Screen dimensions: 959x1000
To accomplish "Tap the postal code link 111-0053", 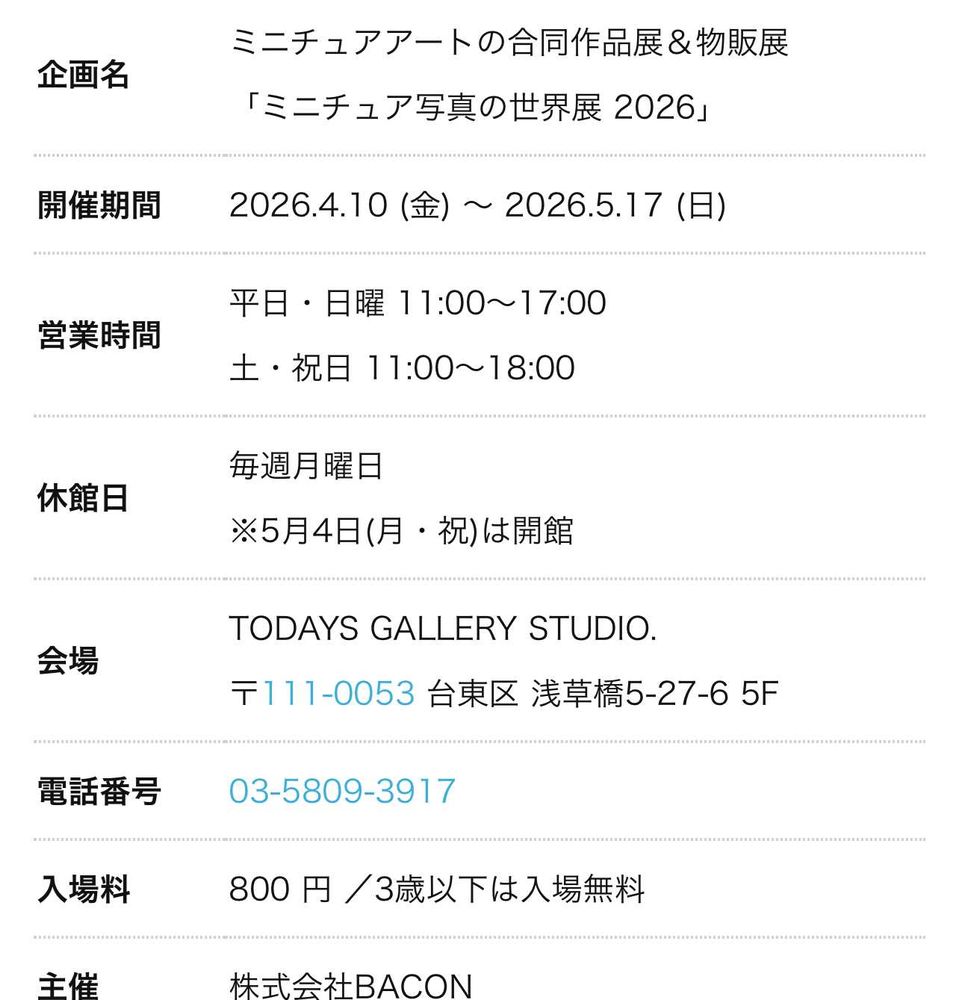I will click(337, 693).
